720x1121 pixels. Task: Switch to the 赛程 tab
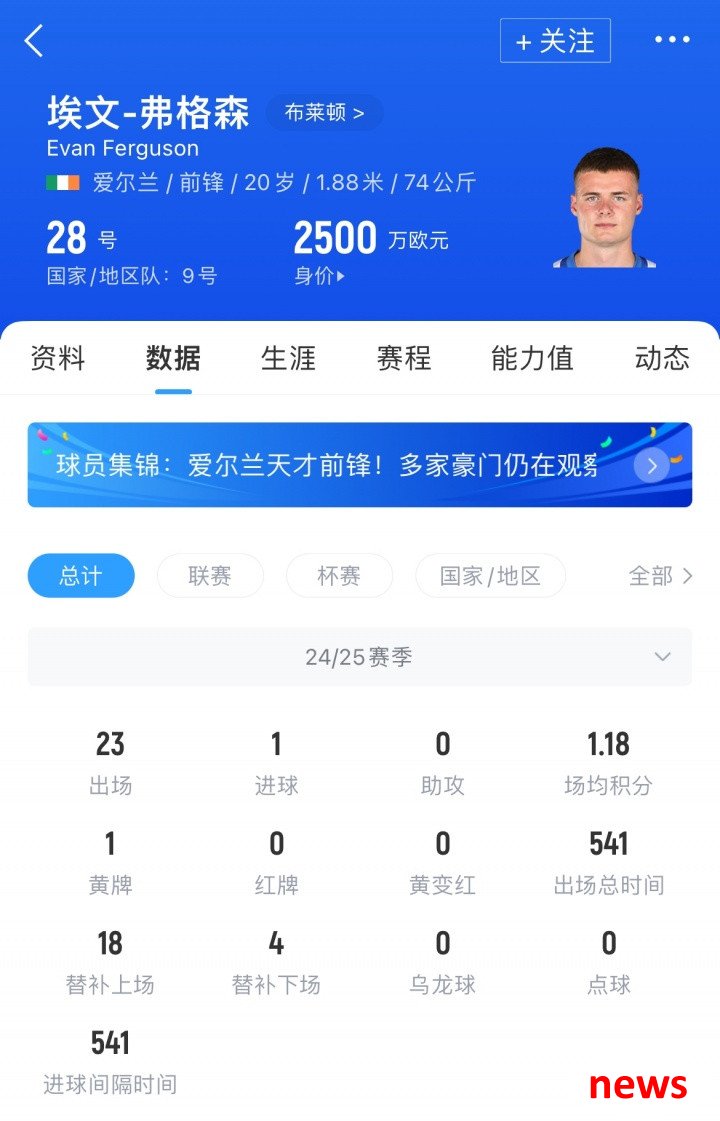tap(404, 358)
